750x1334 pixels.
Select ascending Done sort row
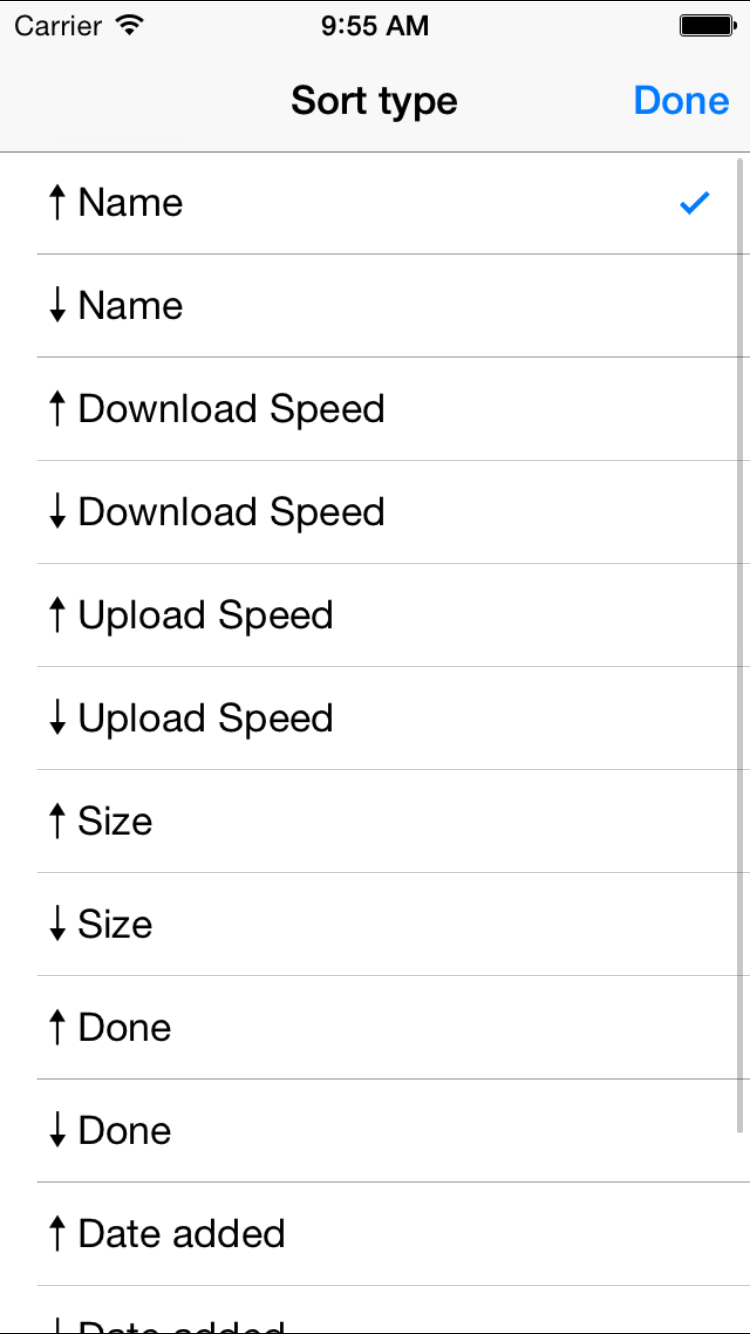click(375, 1027)
